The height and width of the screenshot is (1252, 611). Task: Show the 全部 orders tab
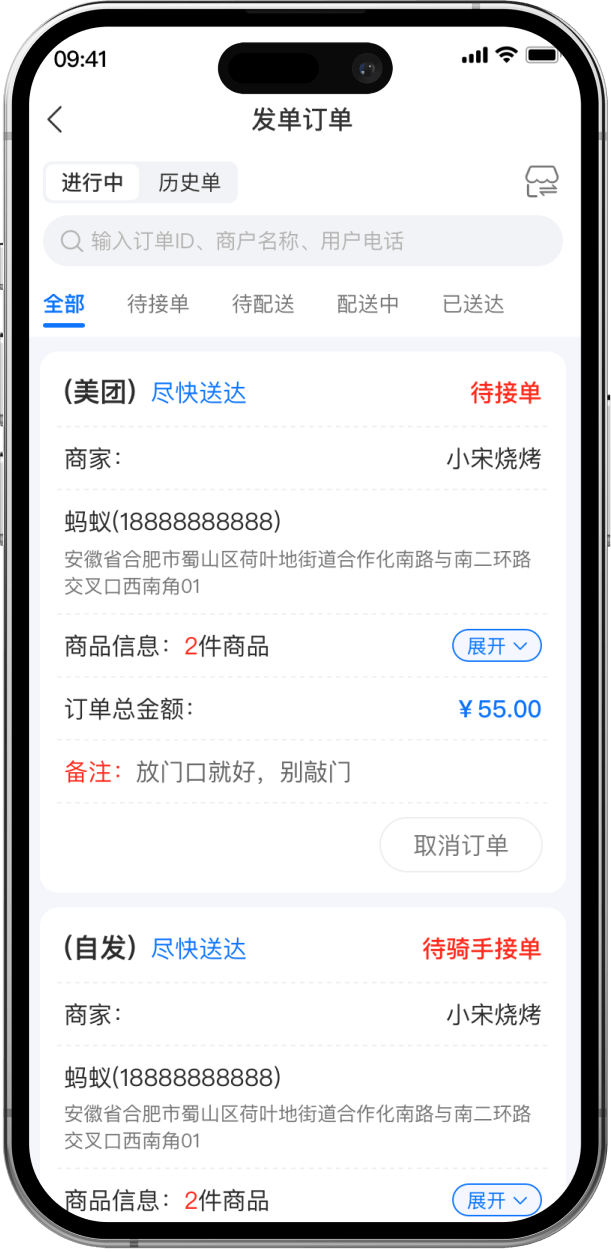(x=64, y=304)
